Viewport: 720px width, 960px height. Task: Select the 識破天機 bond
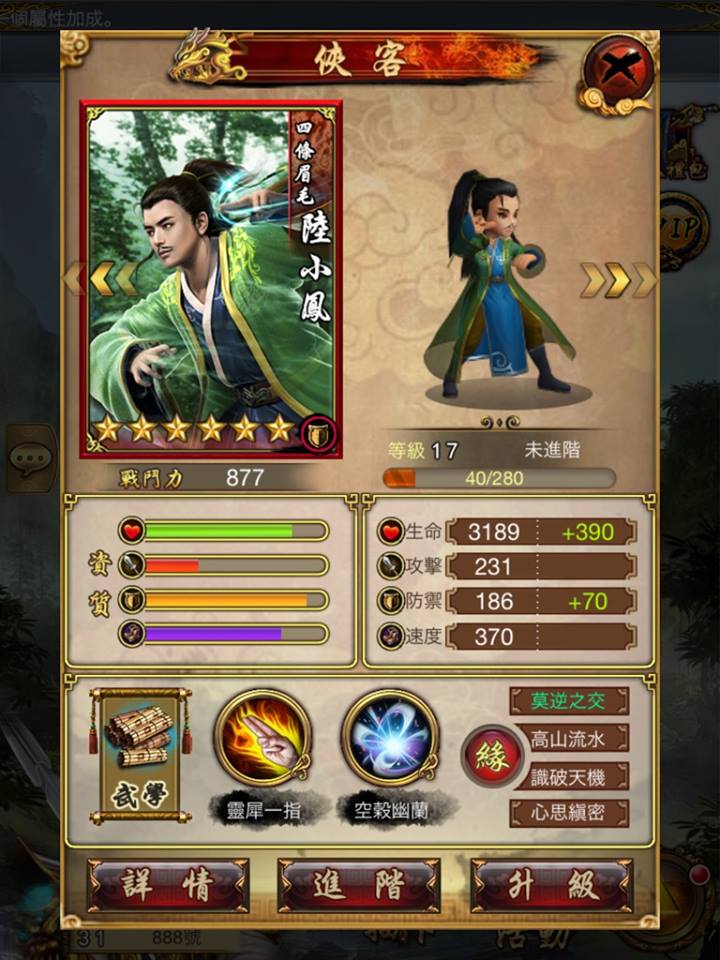tap(569, 775)
